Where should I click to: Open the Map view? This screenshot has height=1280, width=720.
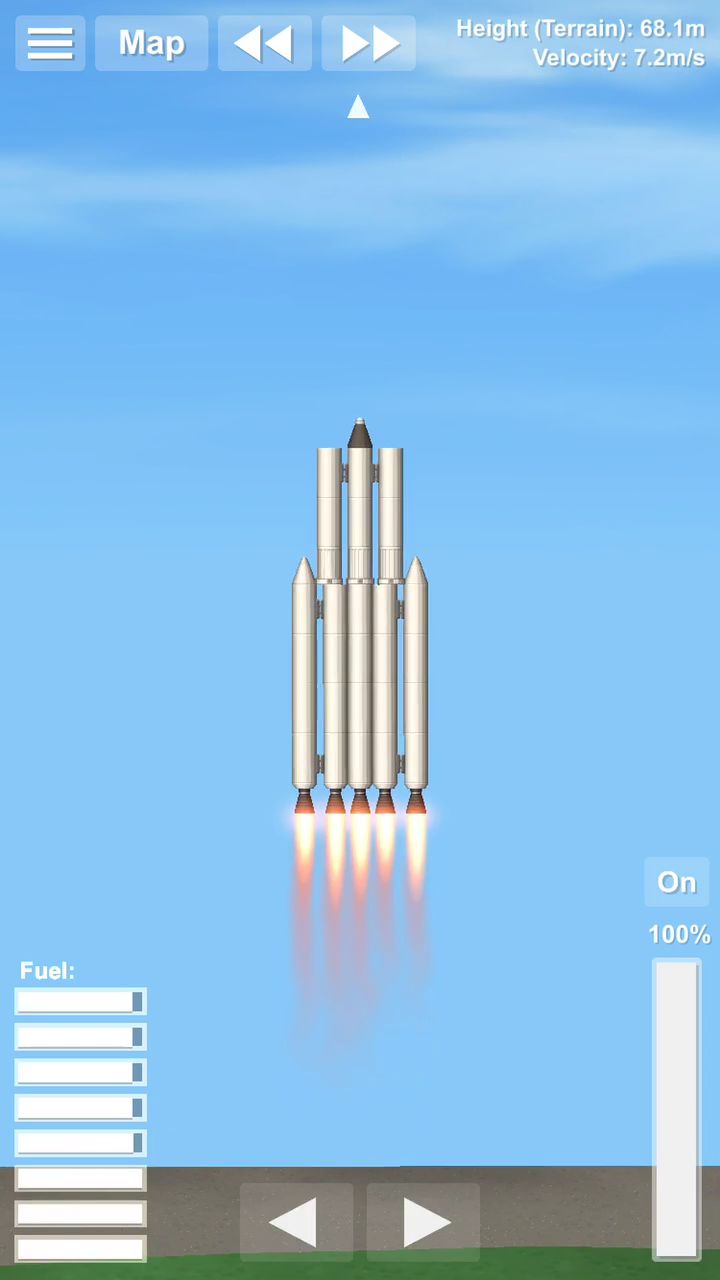pos(151,43)
